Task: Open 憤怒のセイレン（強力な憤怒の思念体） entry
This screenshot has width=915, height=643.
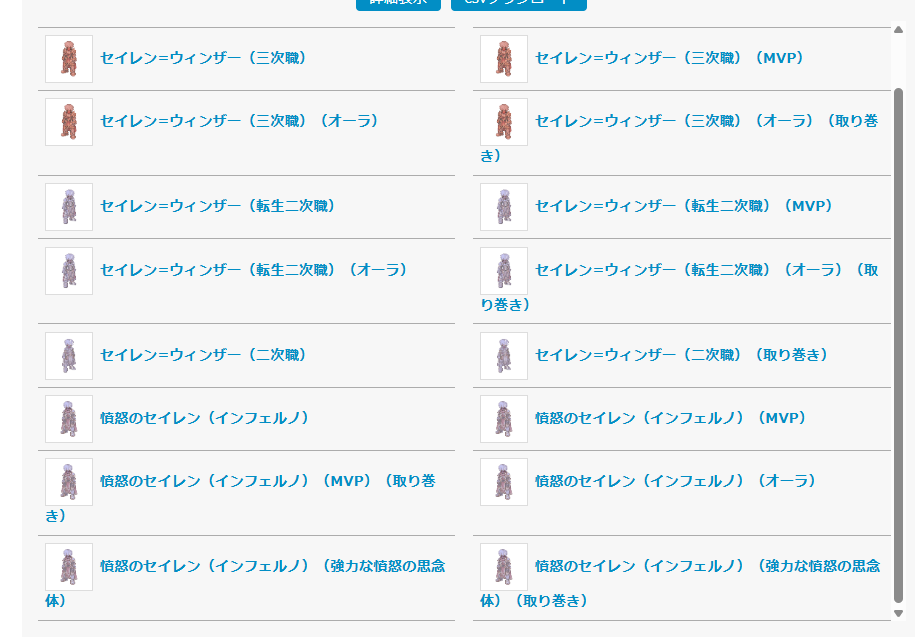Action: pos(272,566)
